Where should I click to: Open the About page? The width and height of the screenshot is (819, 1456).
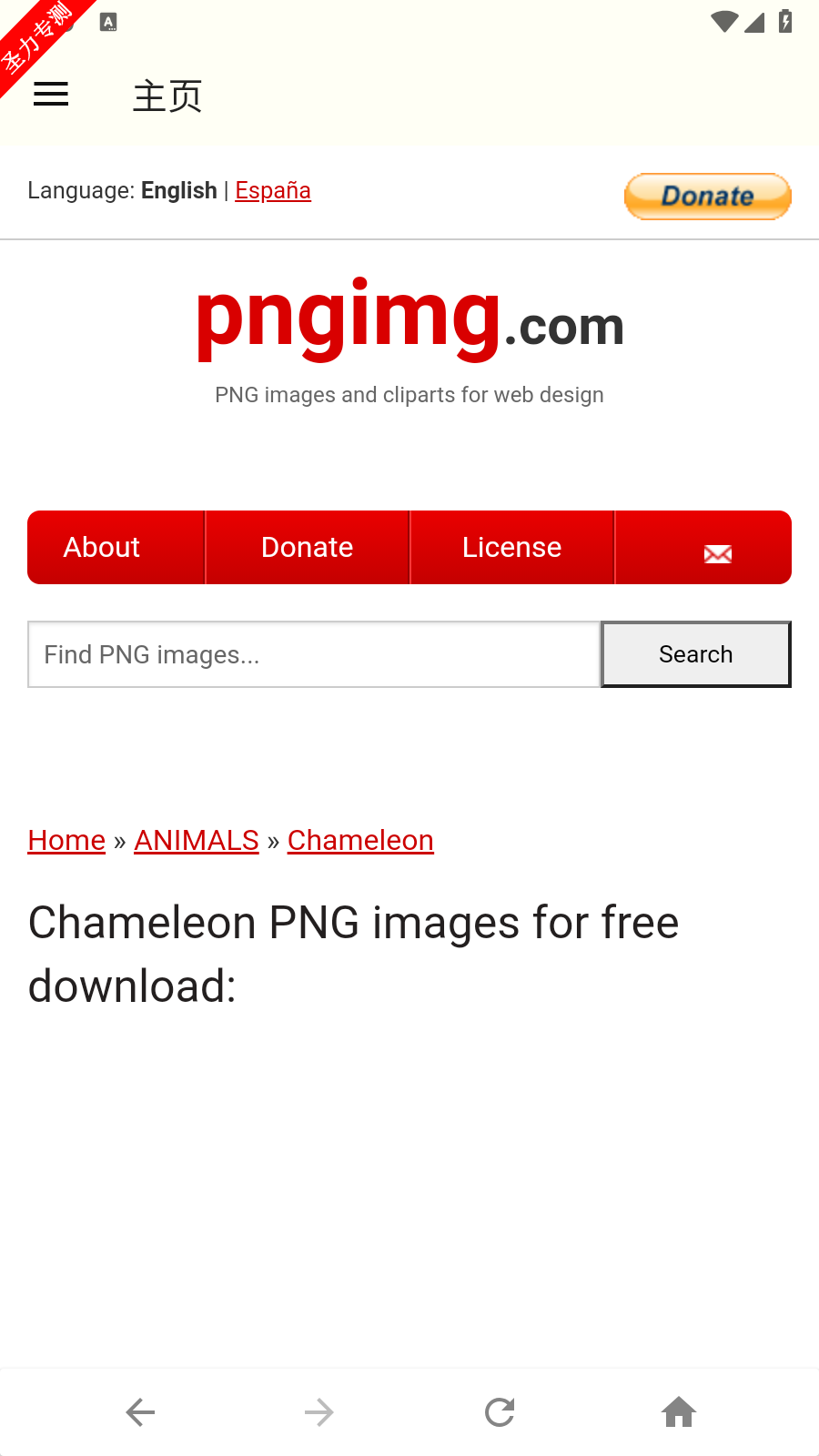click(x=102, y=547)
